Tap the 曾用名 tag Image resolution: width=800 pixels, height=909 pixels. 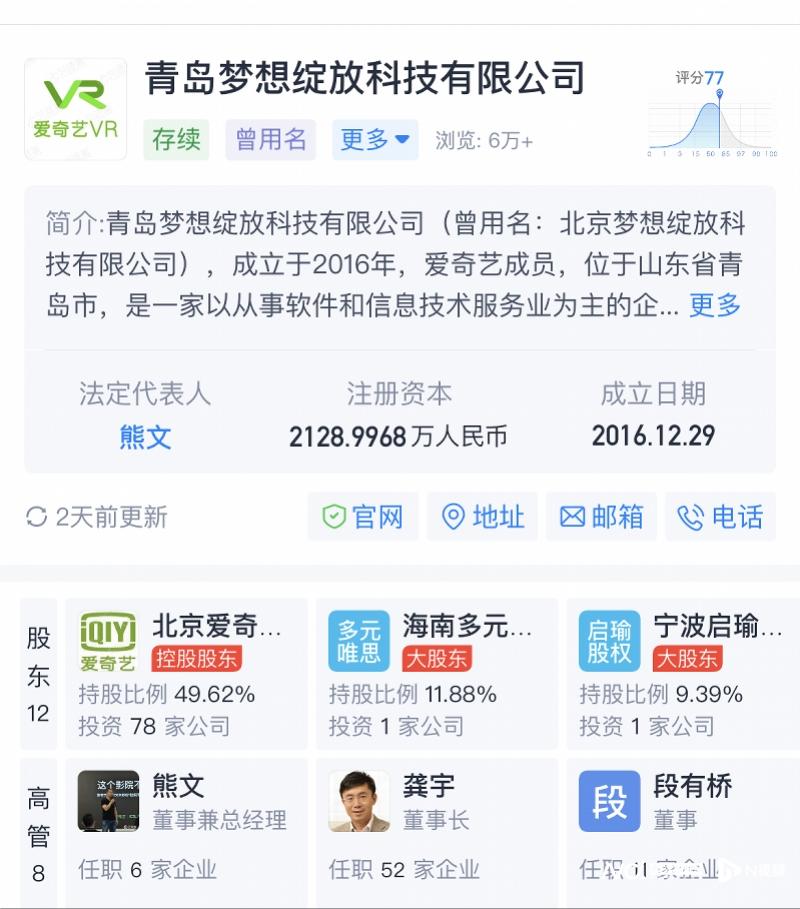tap(270, 140)
